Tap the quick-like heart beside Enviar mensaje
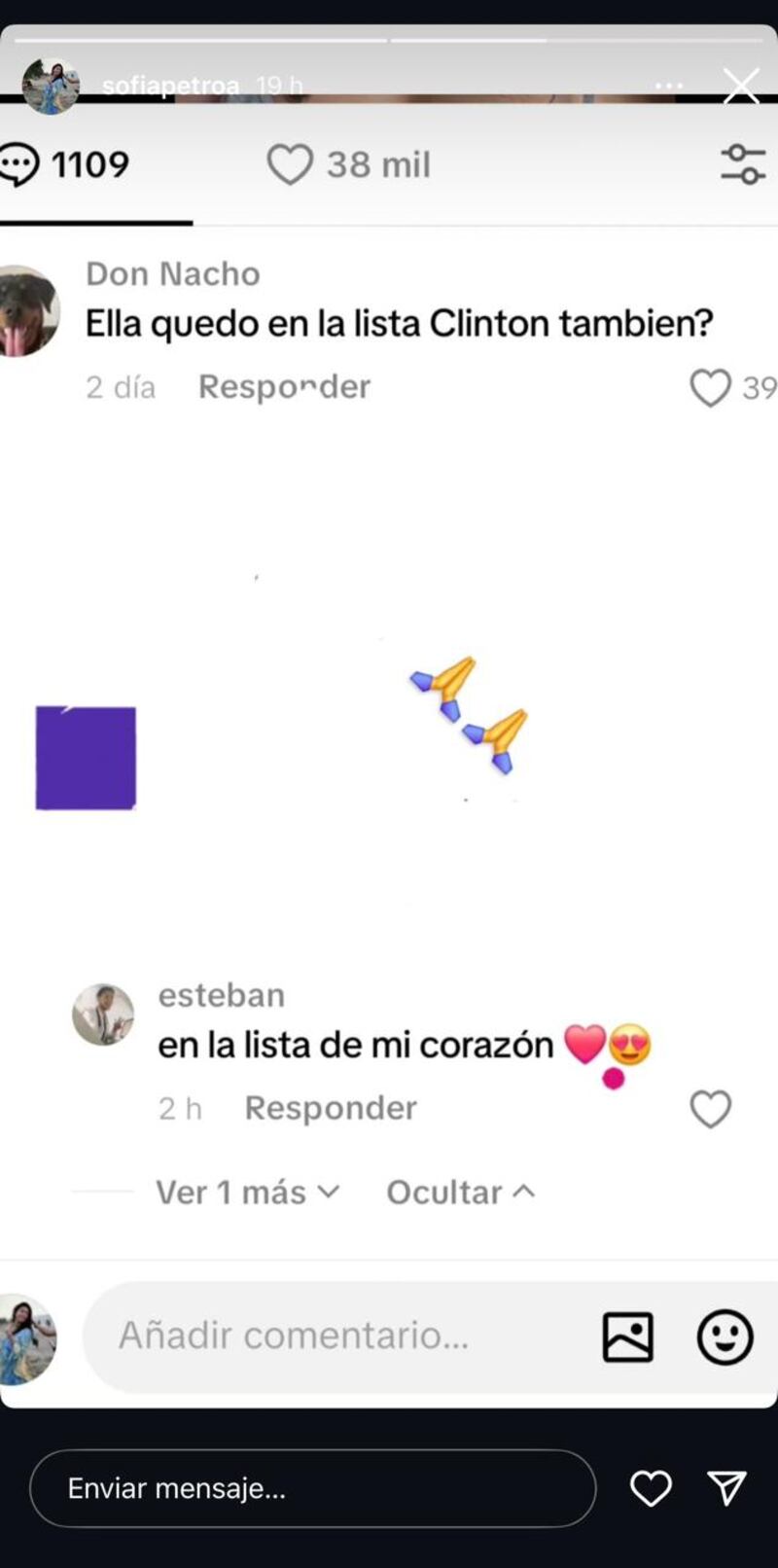The width and height of the screenshot is (778, 1568). 650,1488
